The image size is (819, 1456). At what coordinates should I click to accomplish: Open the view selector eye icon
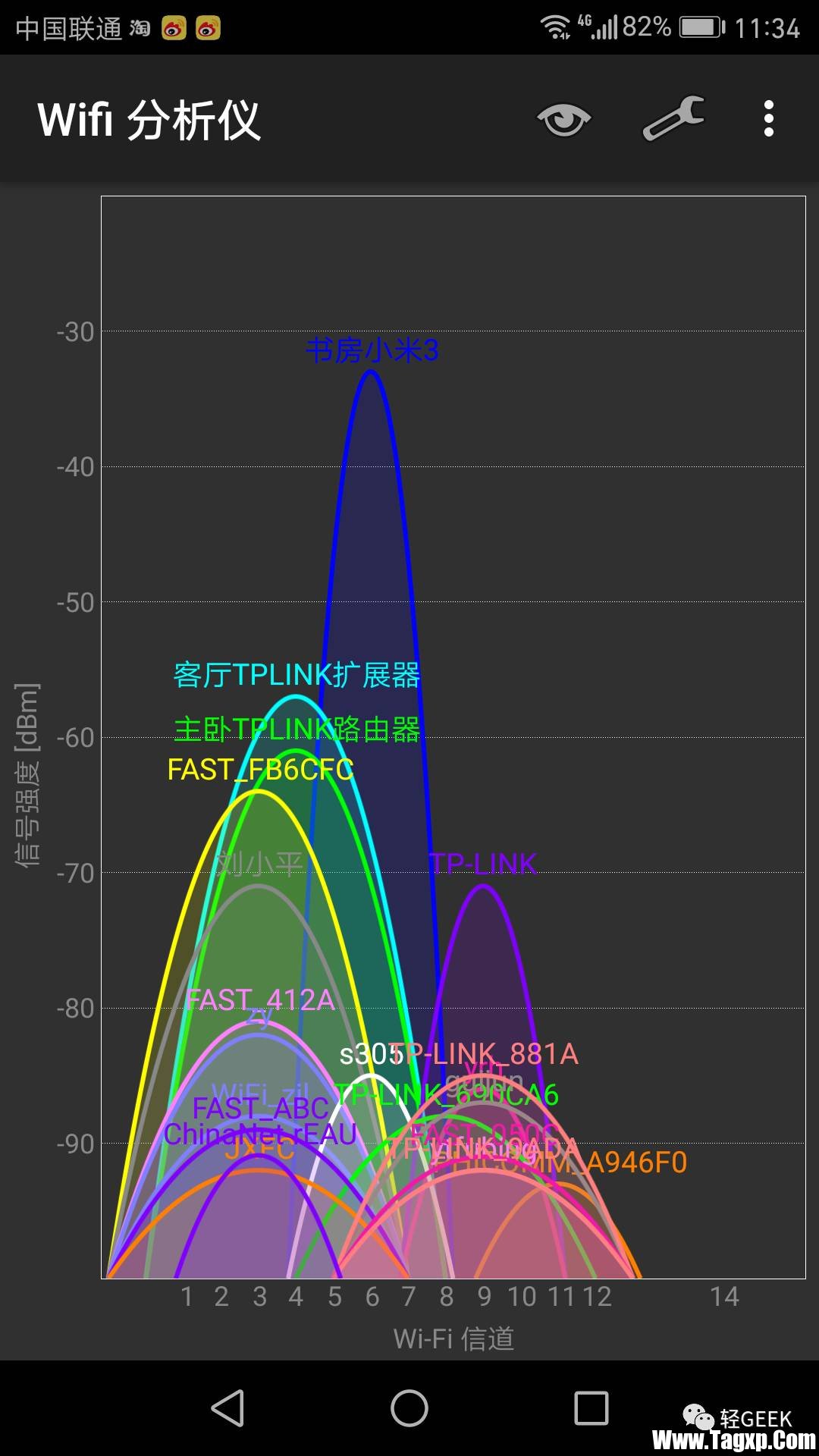tap(563, 119)
